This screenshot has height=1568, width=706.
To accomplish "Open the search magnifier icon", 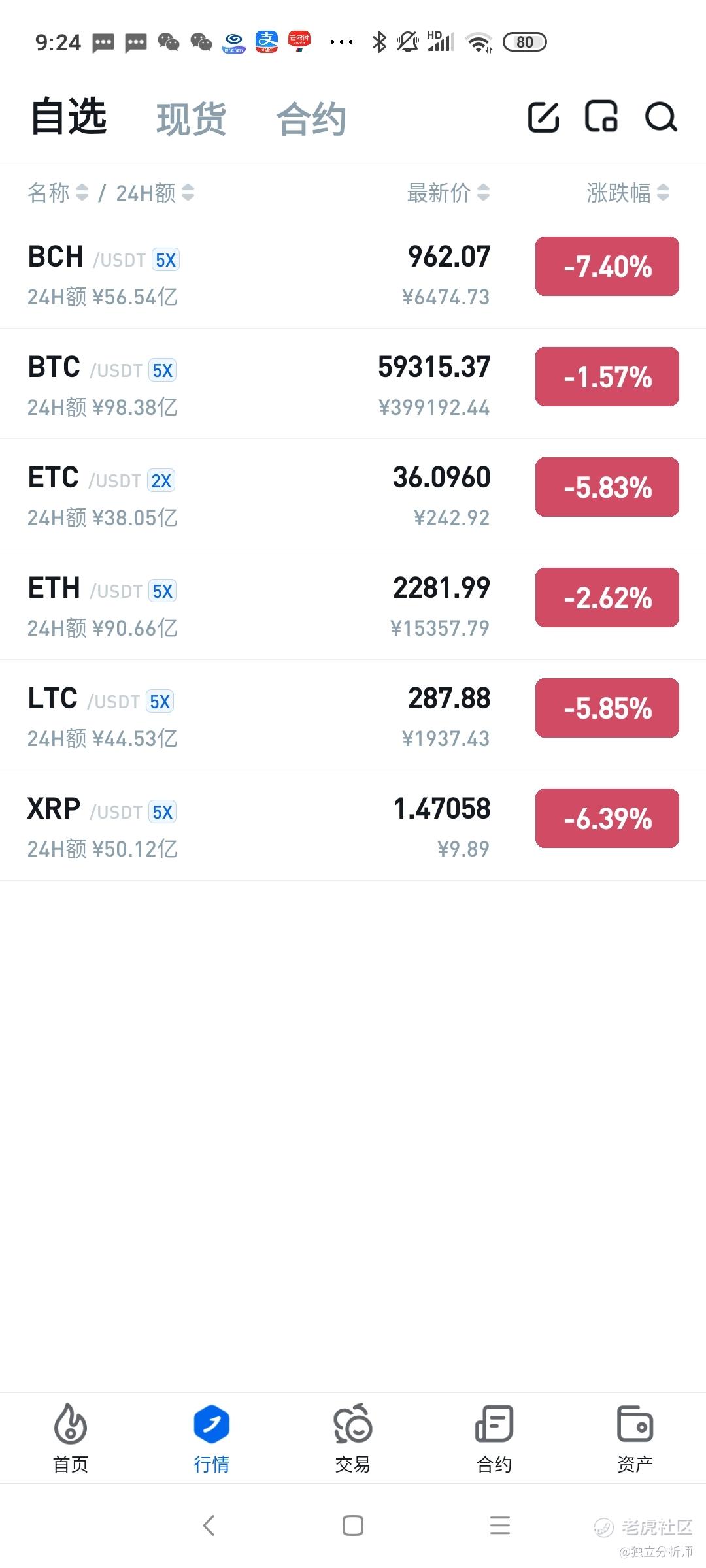I will 661,118.
